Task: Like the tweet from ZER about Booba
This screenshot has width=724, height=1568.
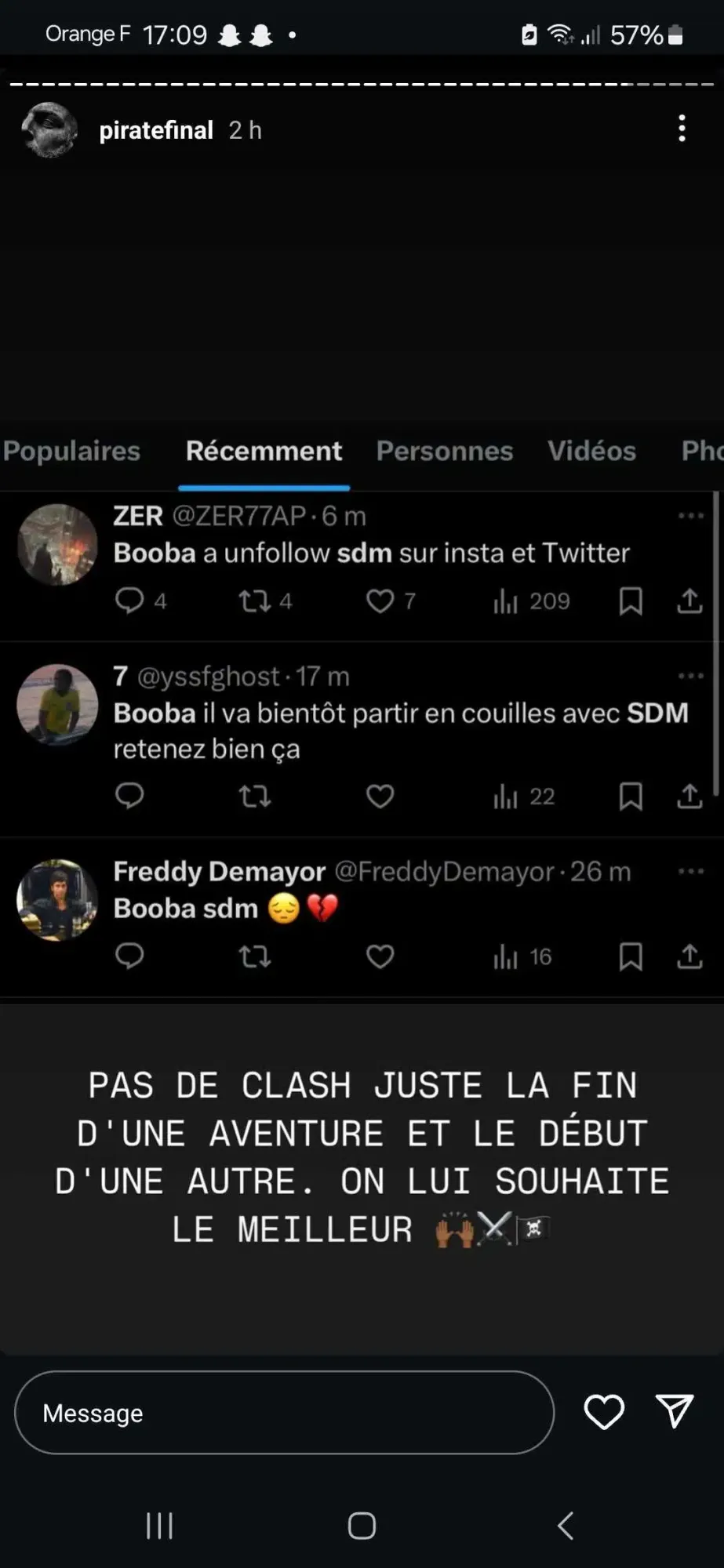Action: pyautogui.click(x=380, y=601)
